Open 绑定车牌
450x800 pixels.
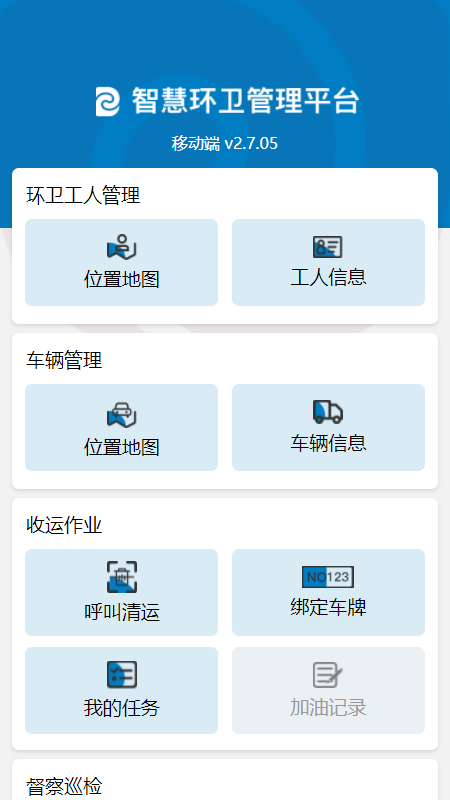click(328, 592)
